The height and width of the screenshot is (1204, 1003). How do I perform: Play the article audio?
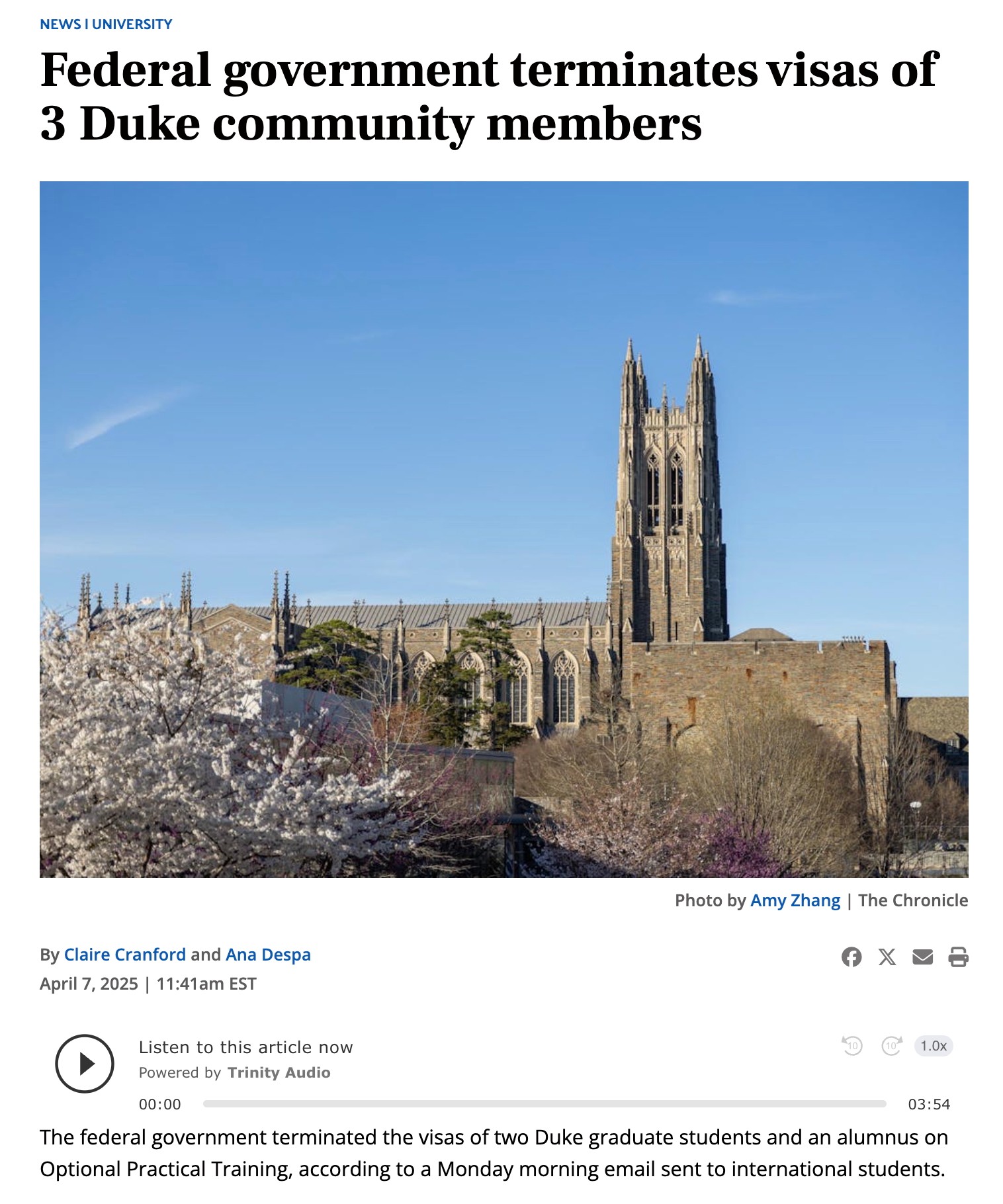point(85,1064)
